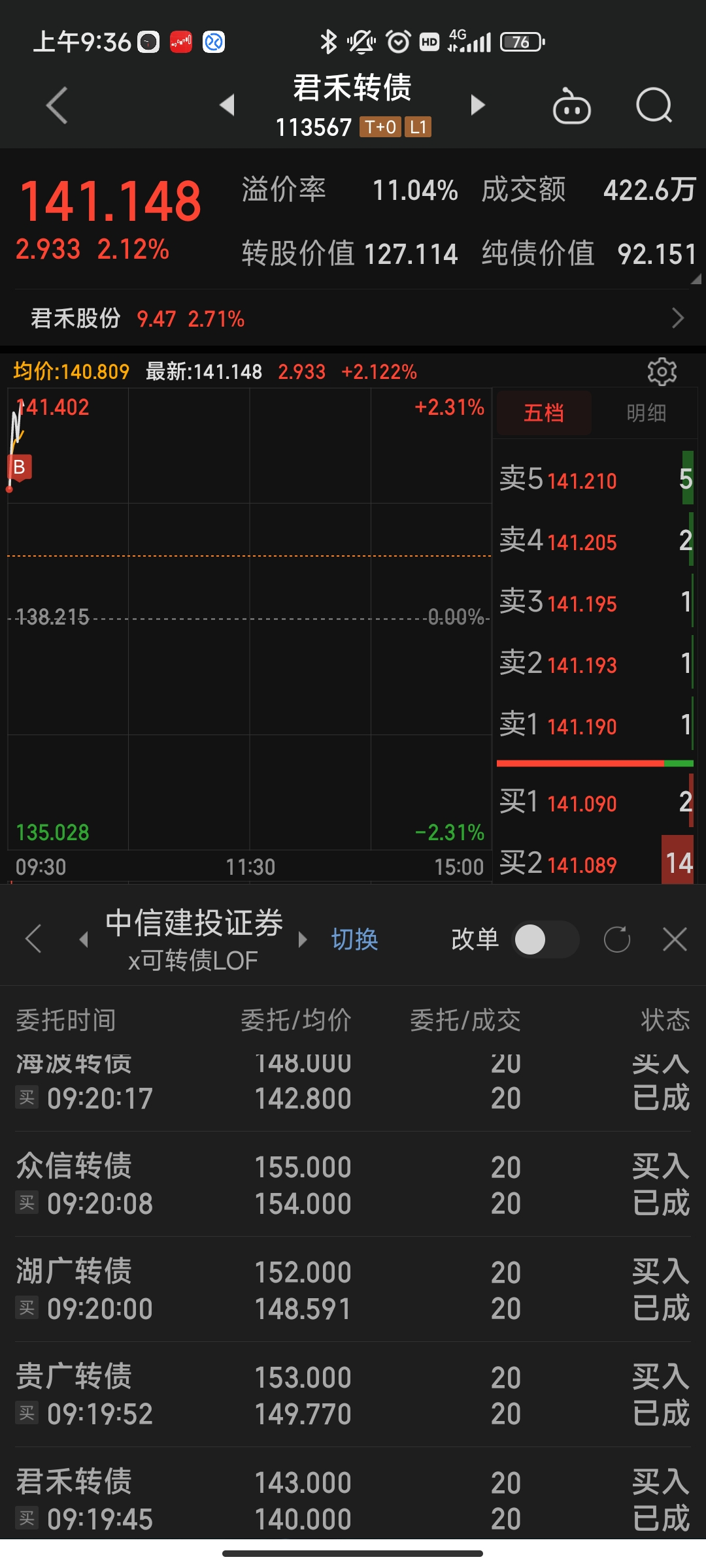Viewport: 706px width, 1568px height.
Task: Open the robot assistant icon
Action: coord(571,106)
